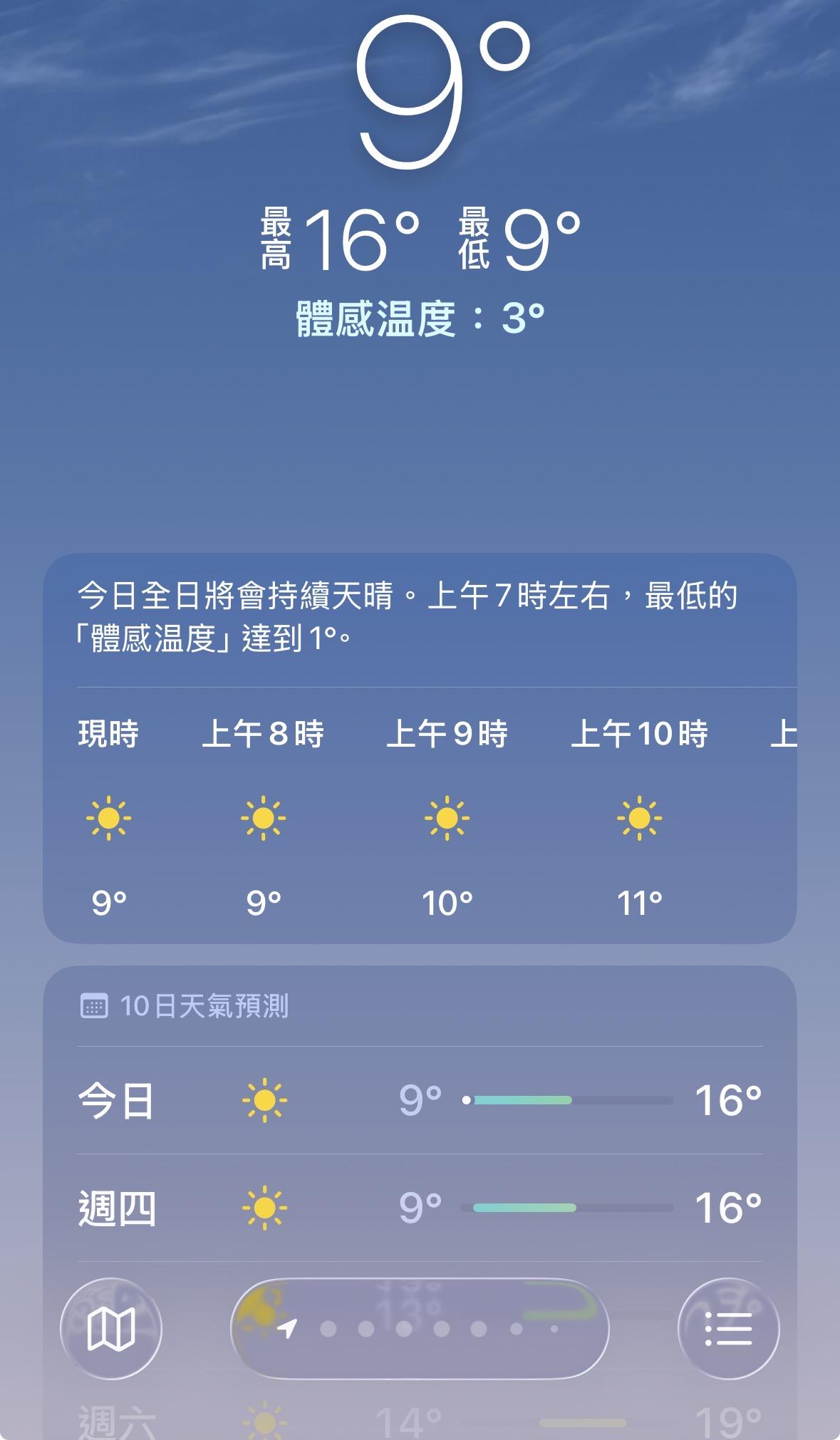Open Thursday's forecast row (週四)
840x1440 pixels.
[419, 1208]
